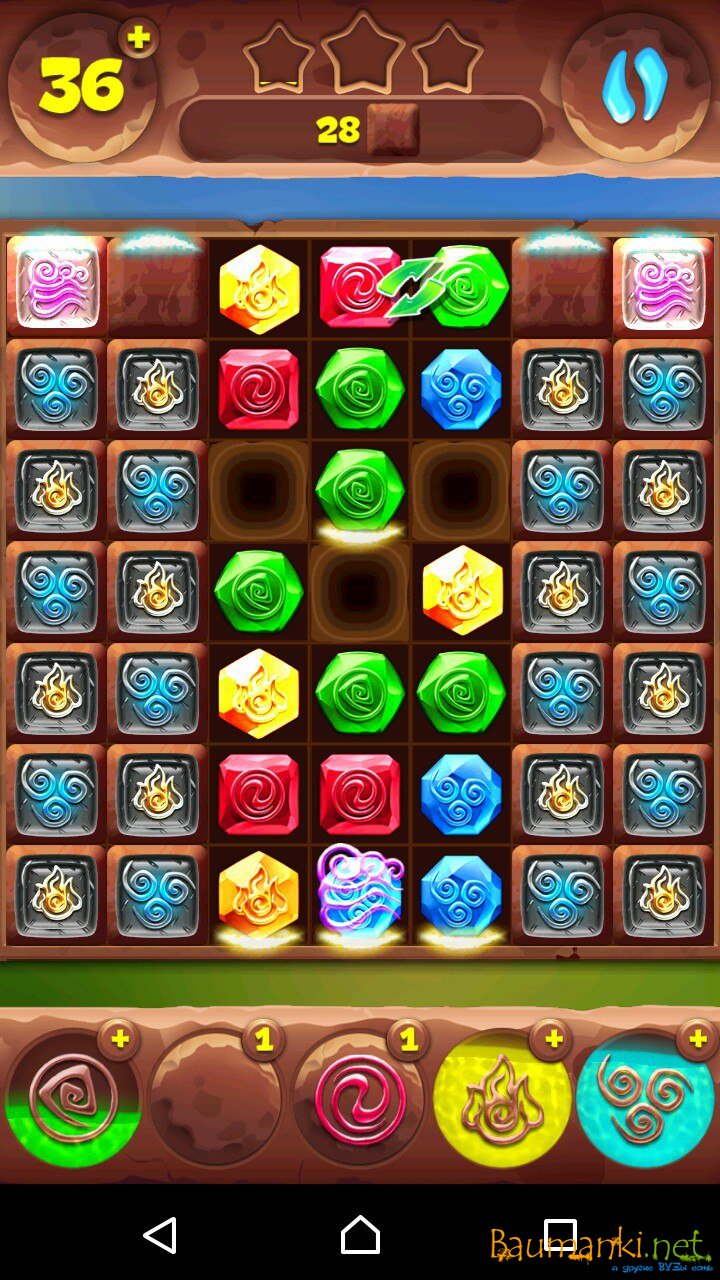Go back with the system back button
Screen dimensions: 720x1280
pyautogui.click(x=160, y=1236)
